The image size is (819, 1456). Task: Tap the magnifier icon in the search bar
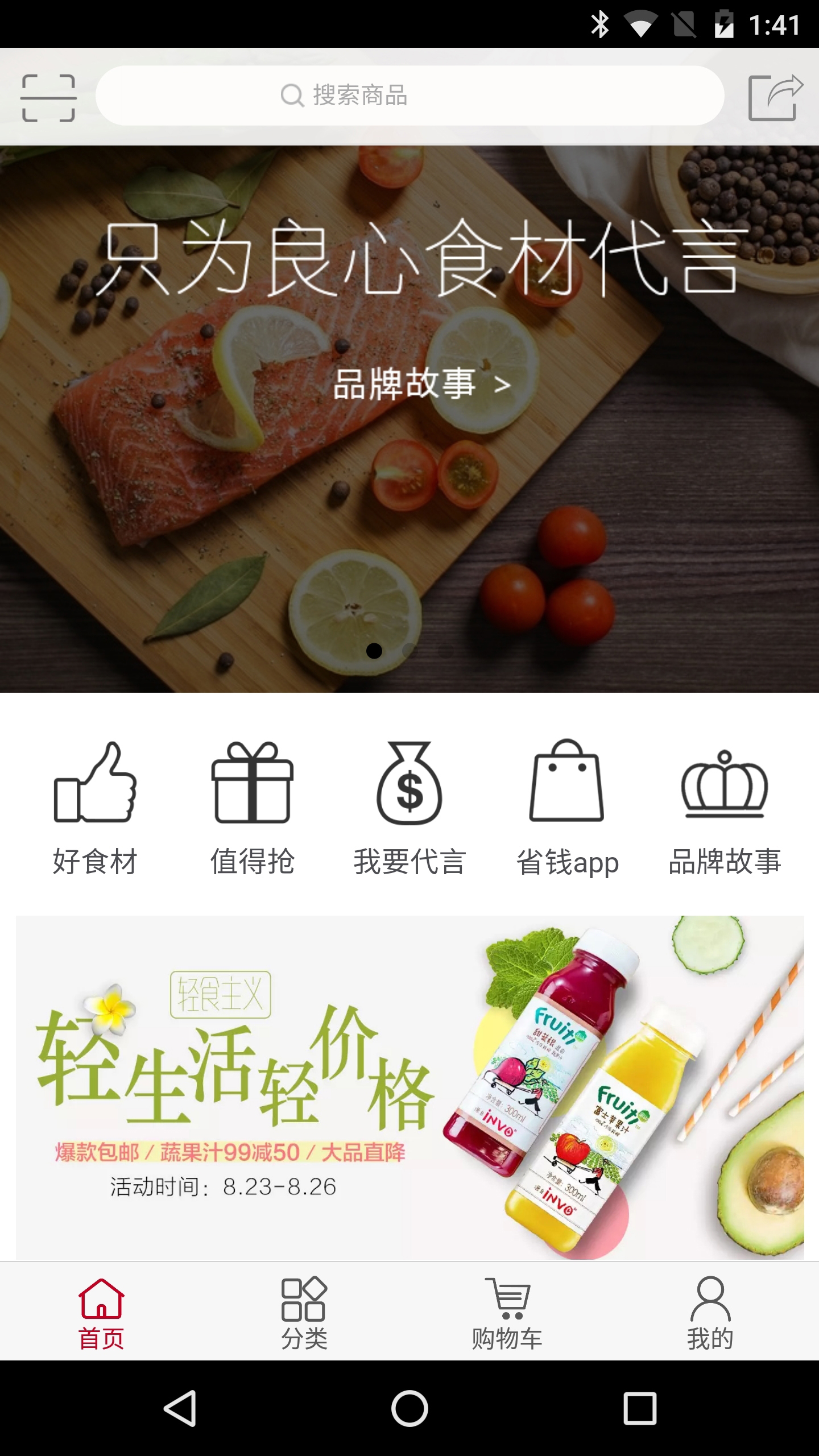pyautogui.click(x=292, y=96)
